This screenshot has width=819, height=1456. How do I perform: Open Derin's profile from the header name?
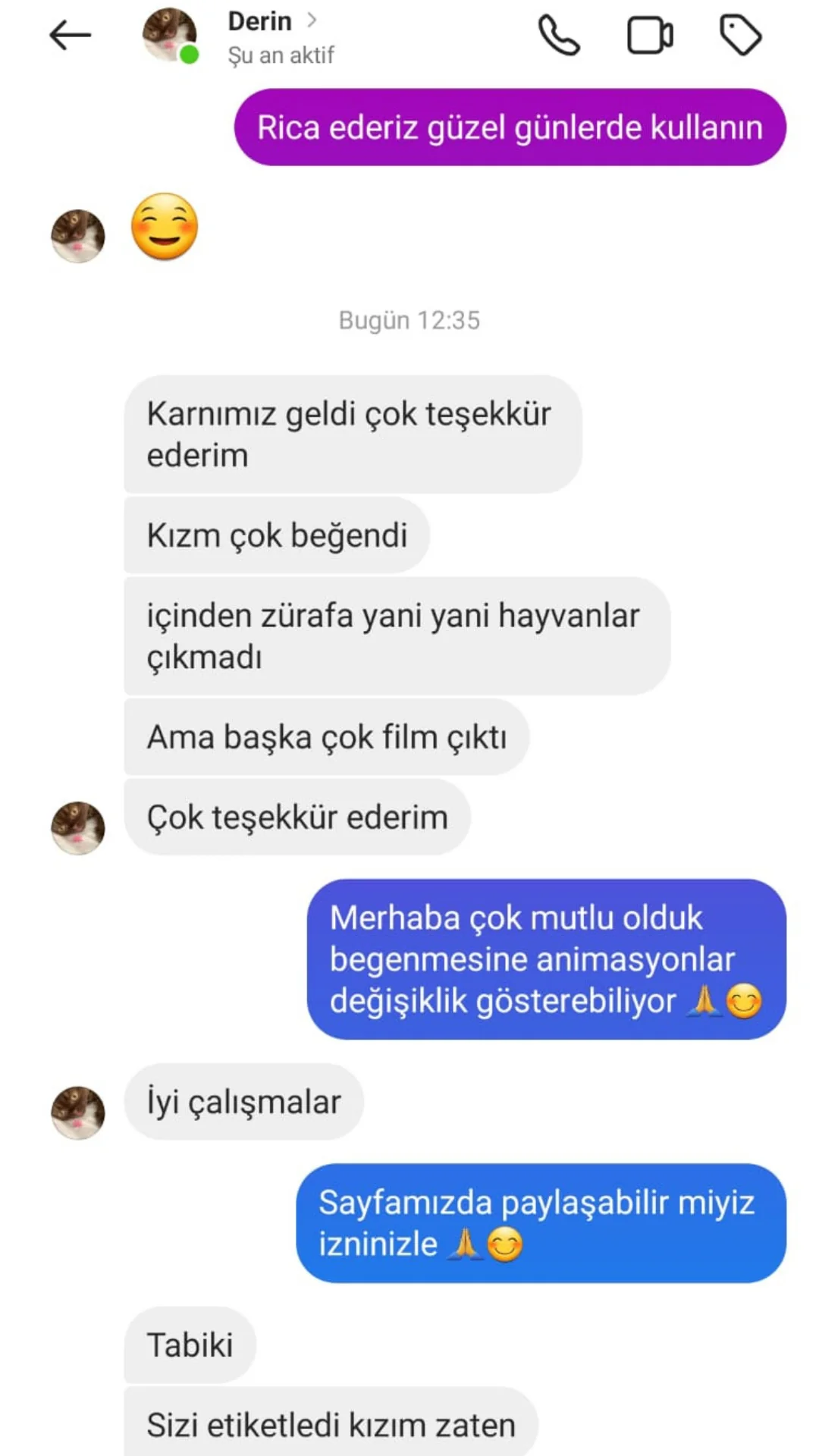tap(260, 21)
